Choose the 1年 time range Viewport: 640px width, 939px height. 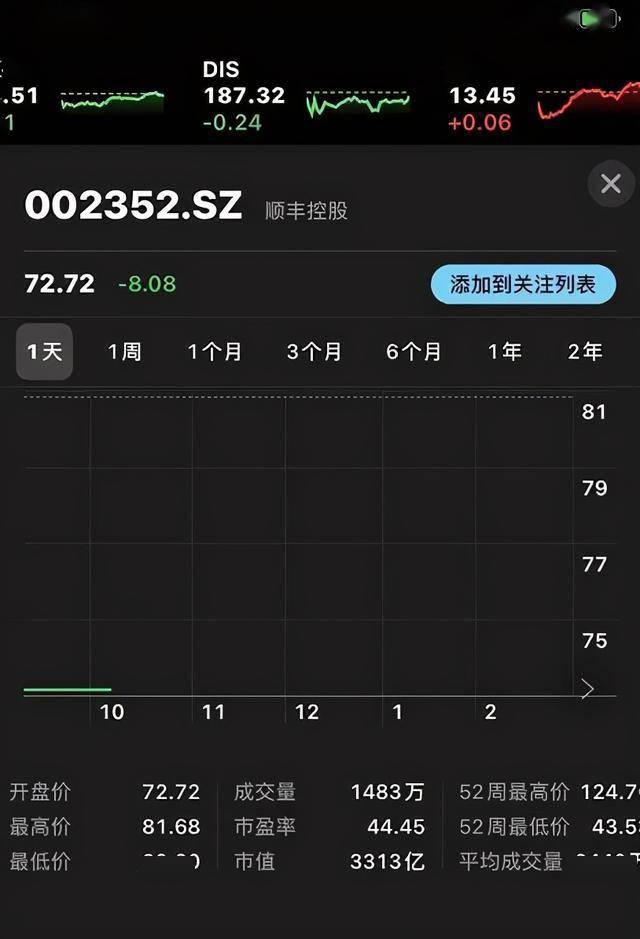tap(505, 352)
